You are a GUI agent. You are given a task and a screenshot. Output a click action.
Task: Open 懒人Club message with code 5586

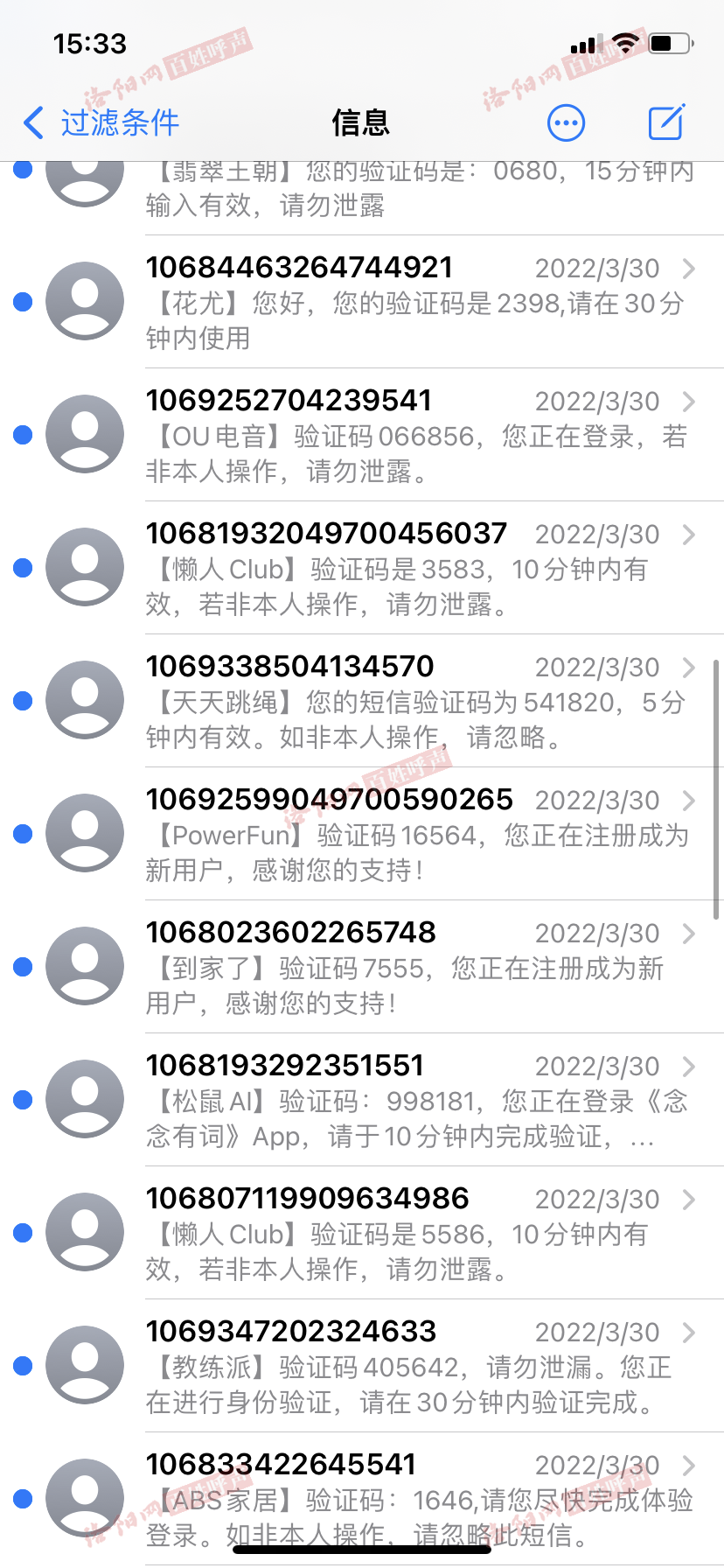(362, 1233)
